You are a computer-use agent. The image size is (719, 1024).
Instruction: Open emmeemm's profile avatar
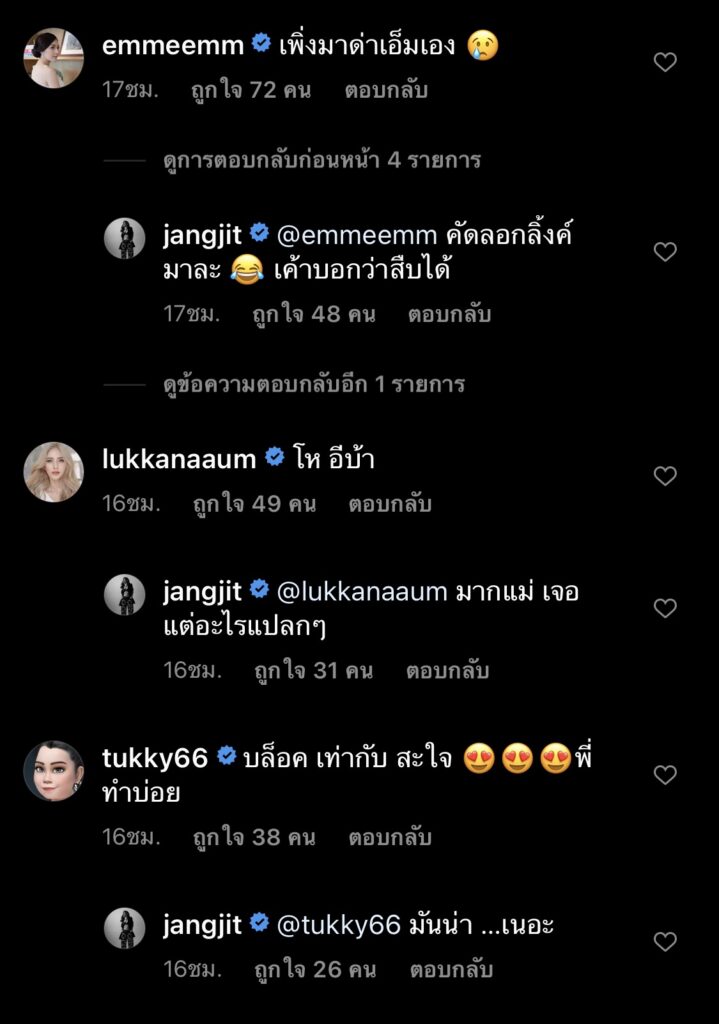[53, 58]
